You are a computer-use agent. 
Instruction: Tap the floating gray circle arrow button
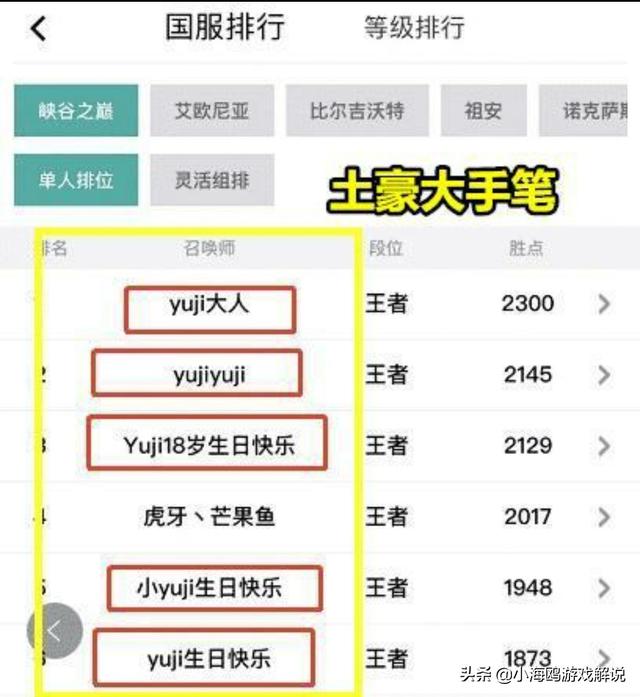pos(54,631)
